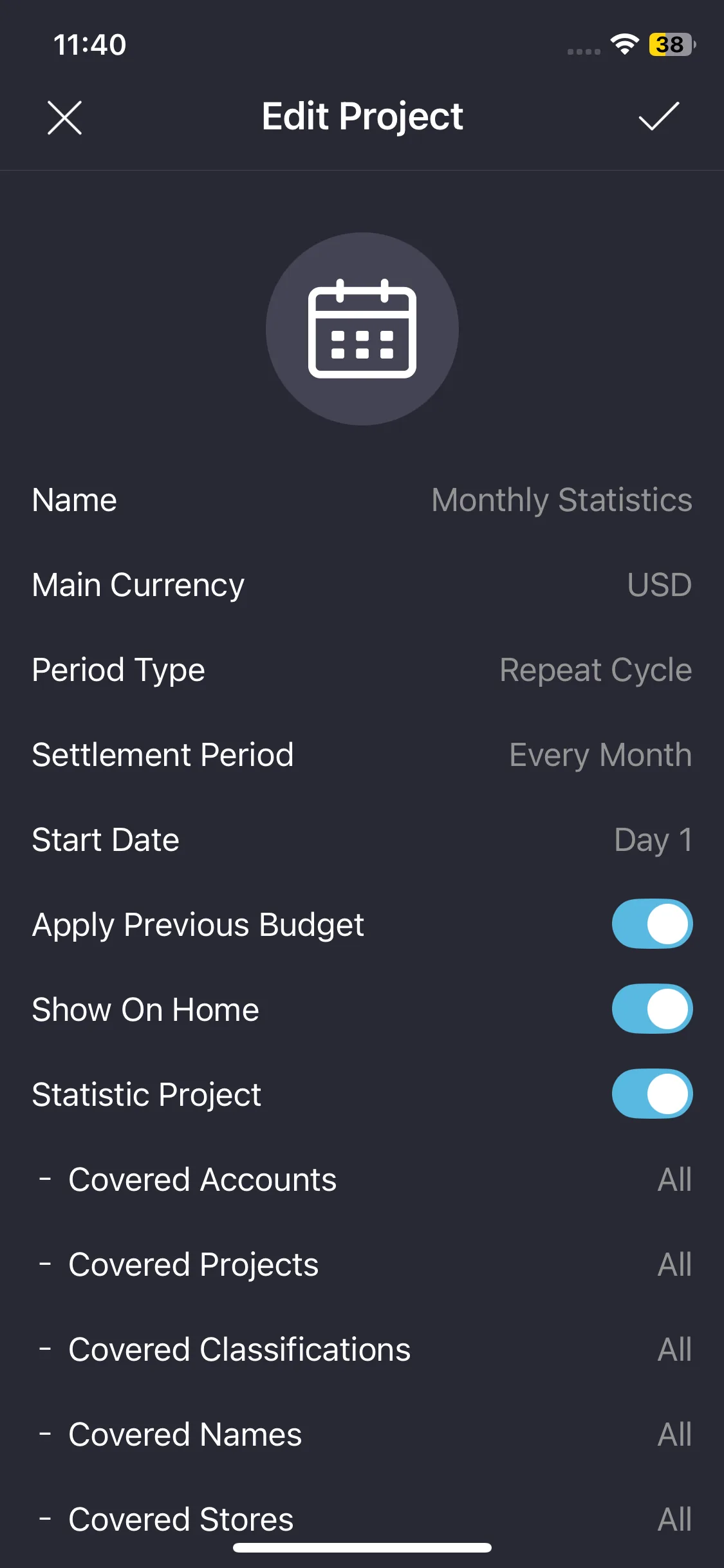This screenshot has width=724, height=1568.
Task: Turn off Show On Home
Action: coord(651,1009)
